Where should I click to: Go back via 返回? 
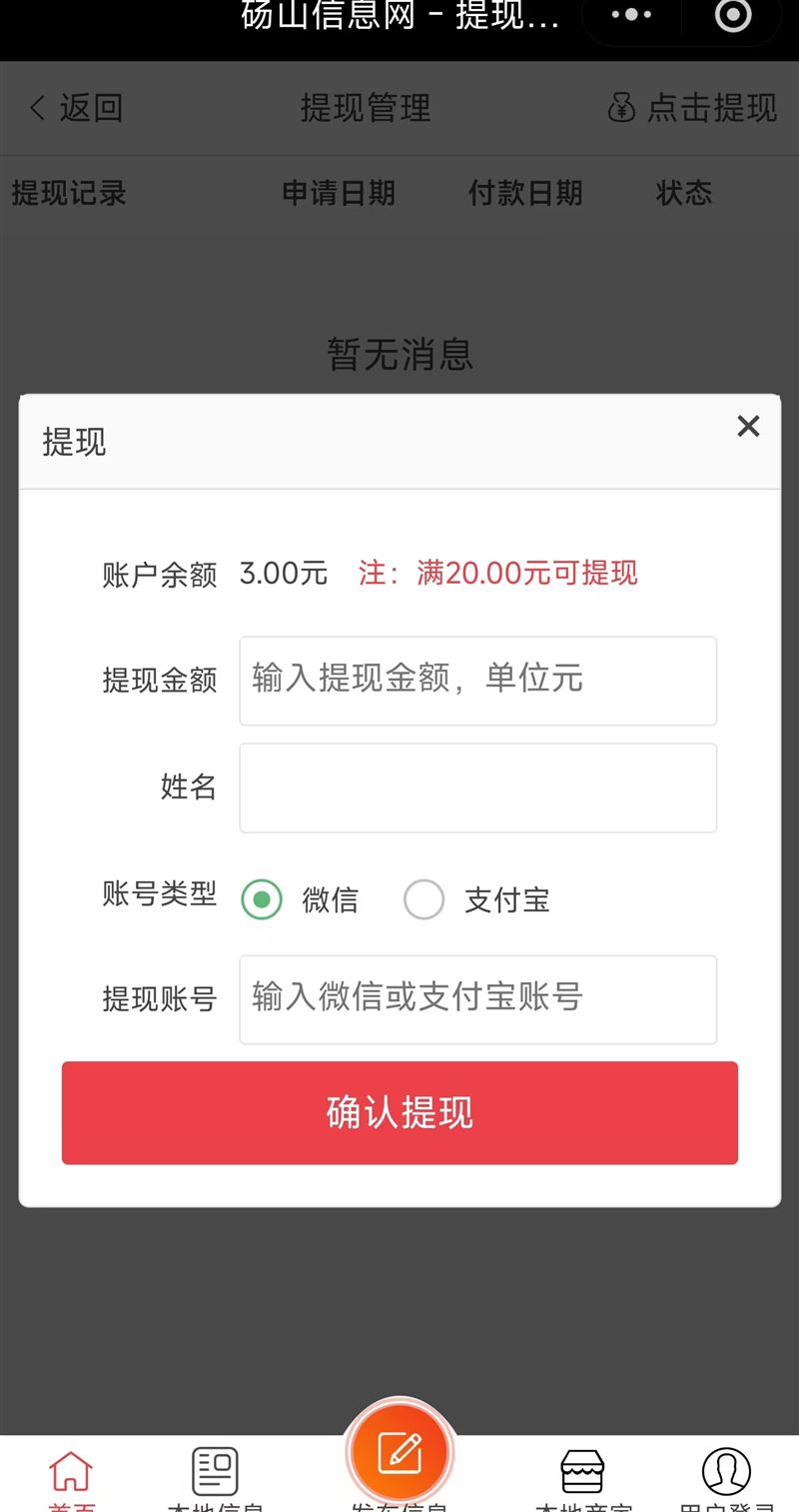(76, 108)
